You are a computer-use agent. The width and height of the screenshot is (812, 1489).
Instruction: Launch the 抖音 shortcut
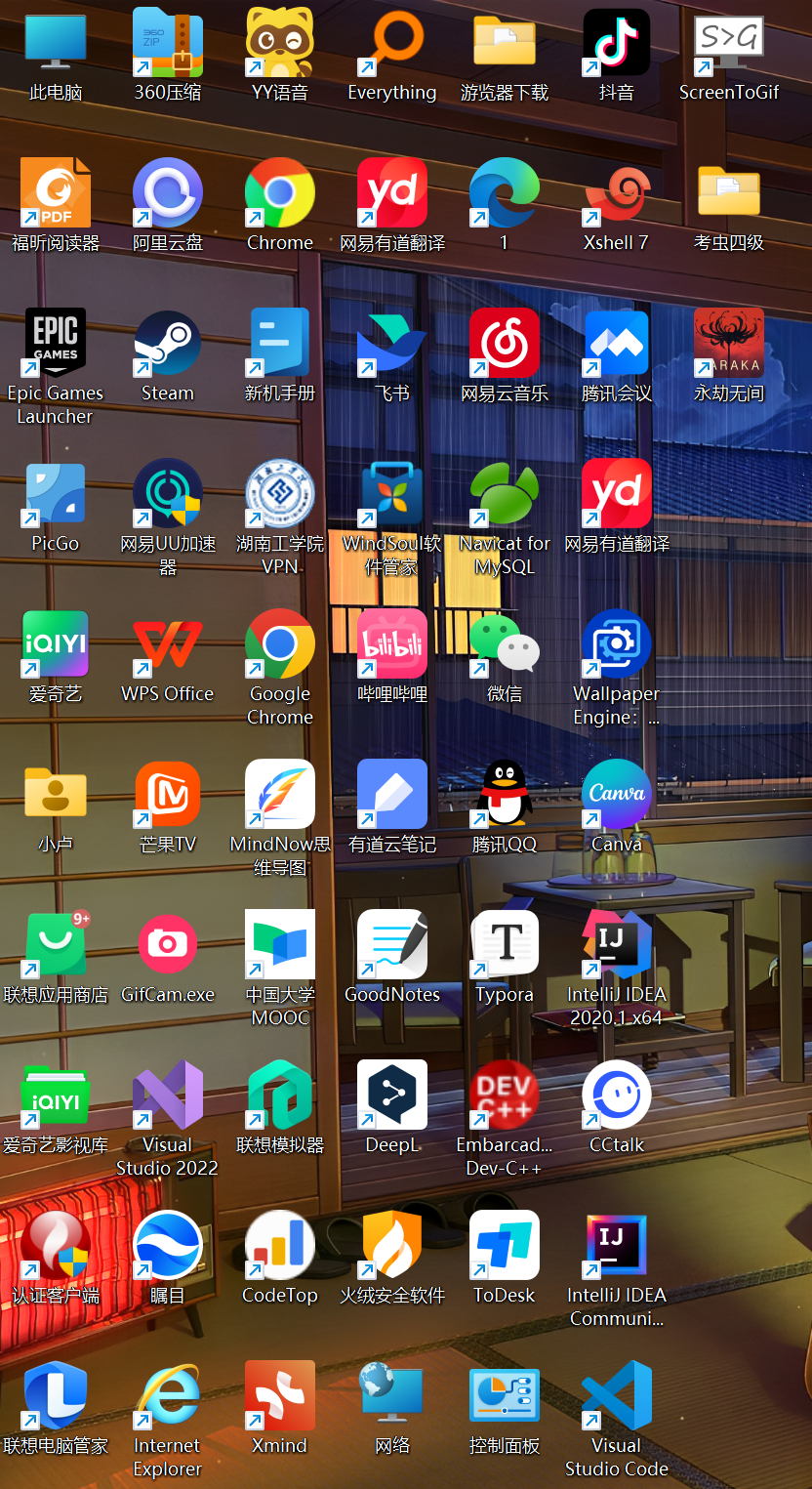pyautogui.click(x=617, y=43)
